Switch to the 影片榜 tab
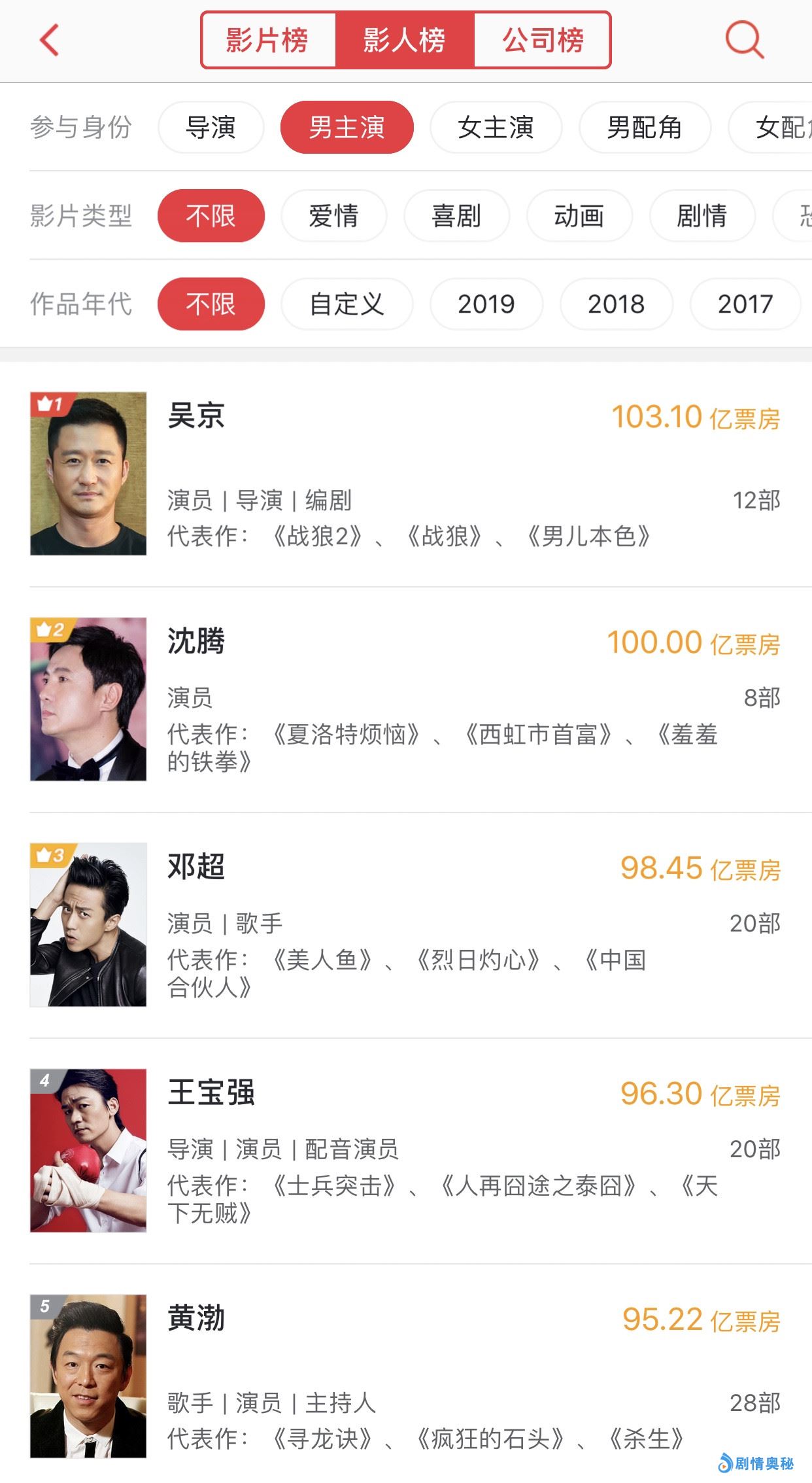This screenshot has height=1483, width=812. click(x=268, y=40)
